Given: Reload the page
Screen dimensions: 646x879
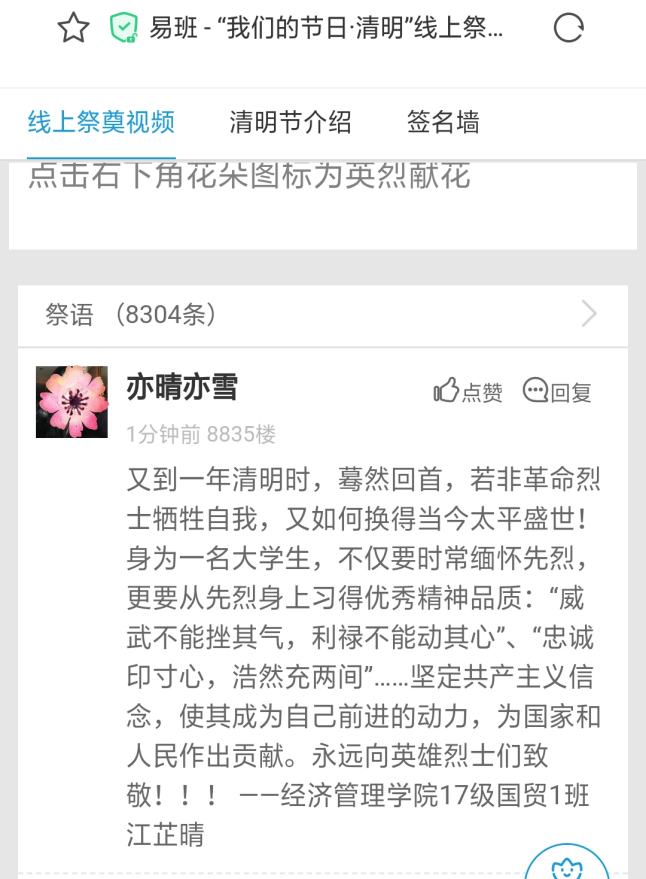Looking at the screenshot, I should point(568,28).
